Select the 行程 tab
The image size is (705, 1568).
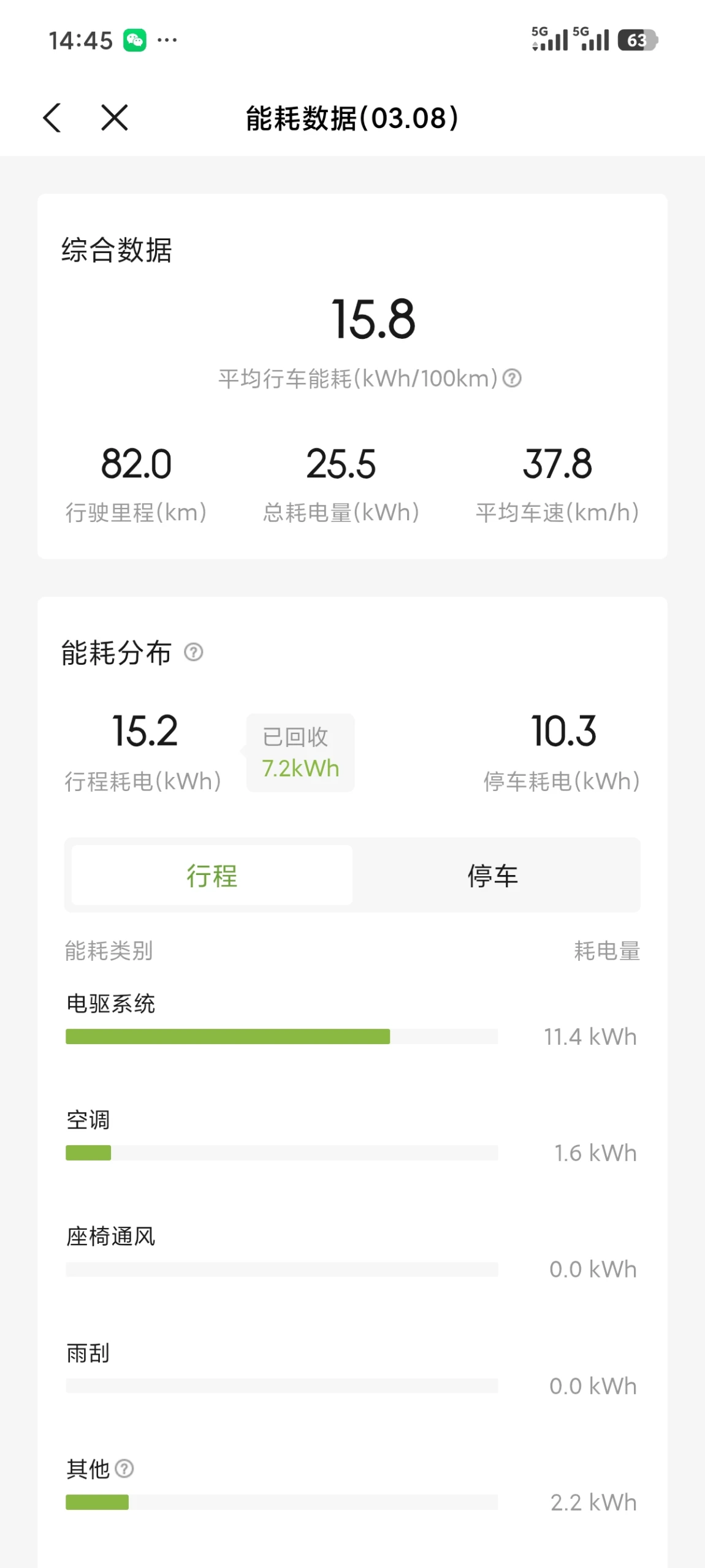212,875
